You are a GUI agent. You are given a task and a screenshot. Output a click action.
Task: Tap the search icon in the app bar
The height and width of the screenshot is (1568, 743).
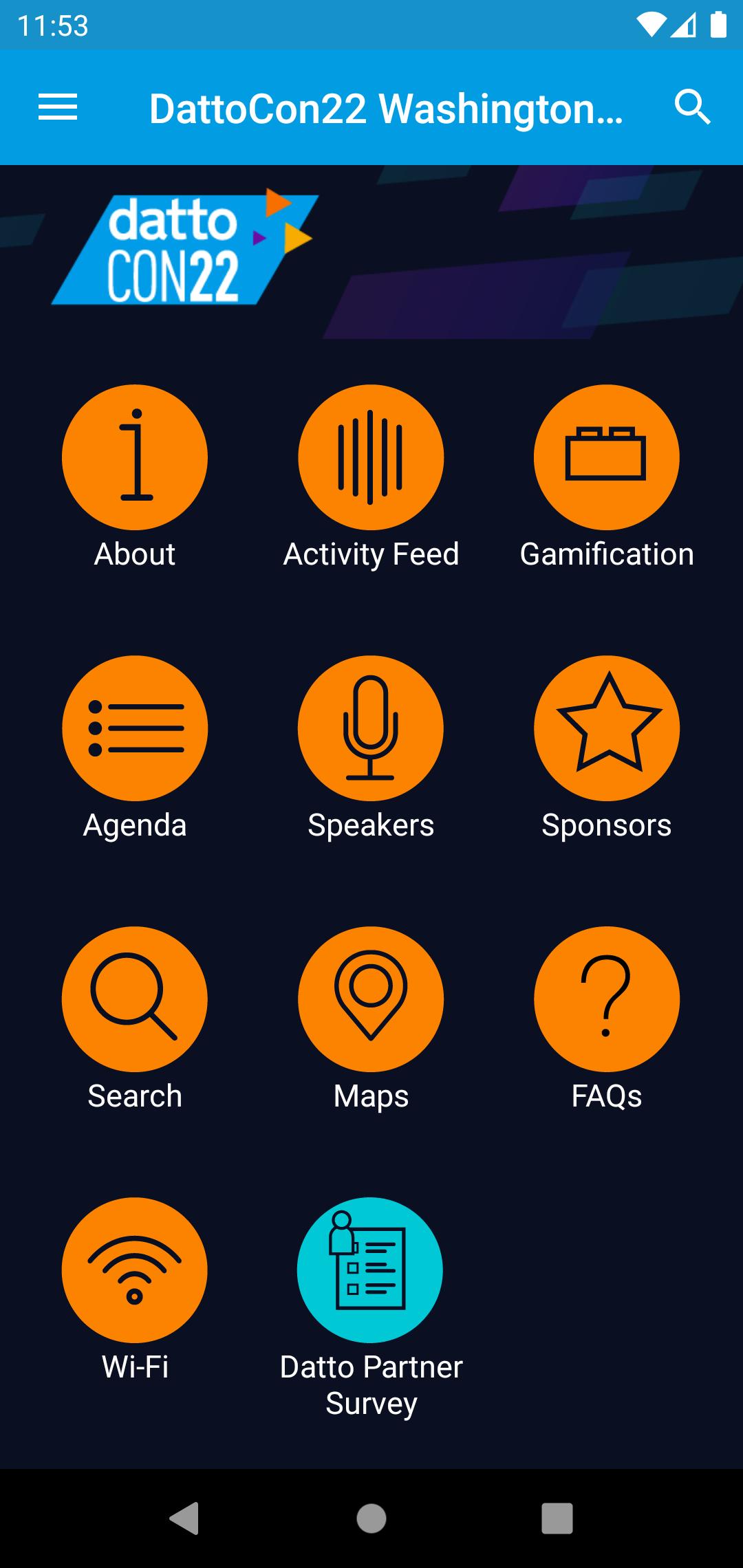tap(692, 107)
